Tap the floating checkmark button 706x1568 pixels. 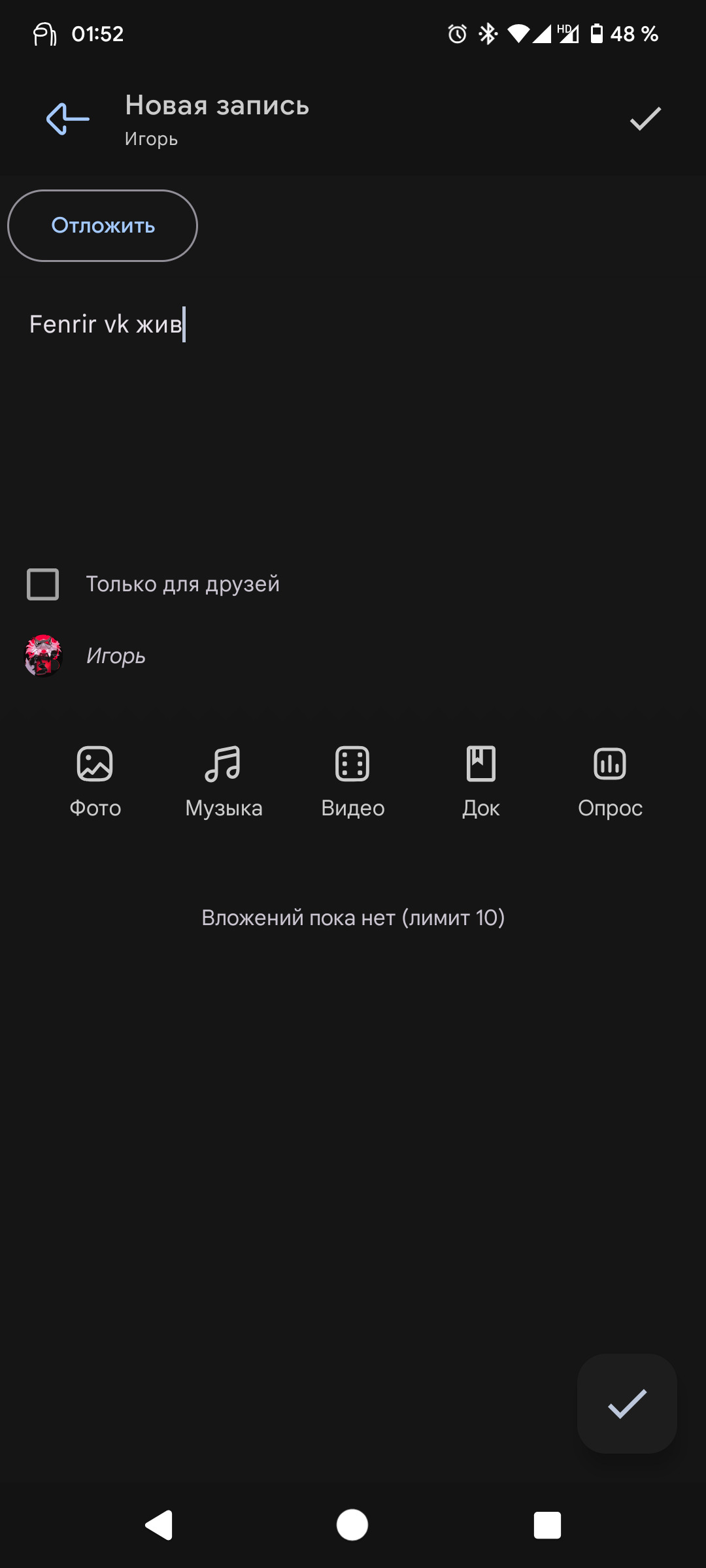627,1403
